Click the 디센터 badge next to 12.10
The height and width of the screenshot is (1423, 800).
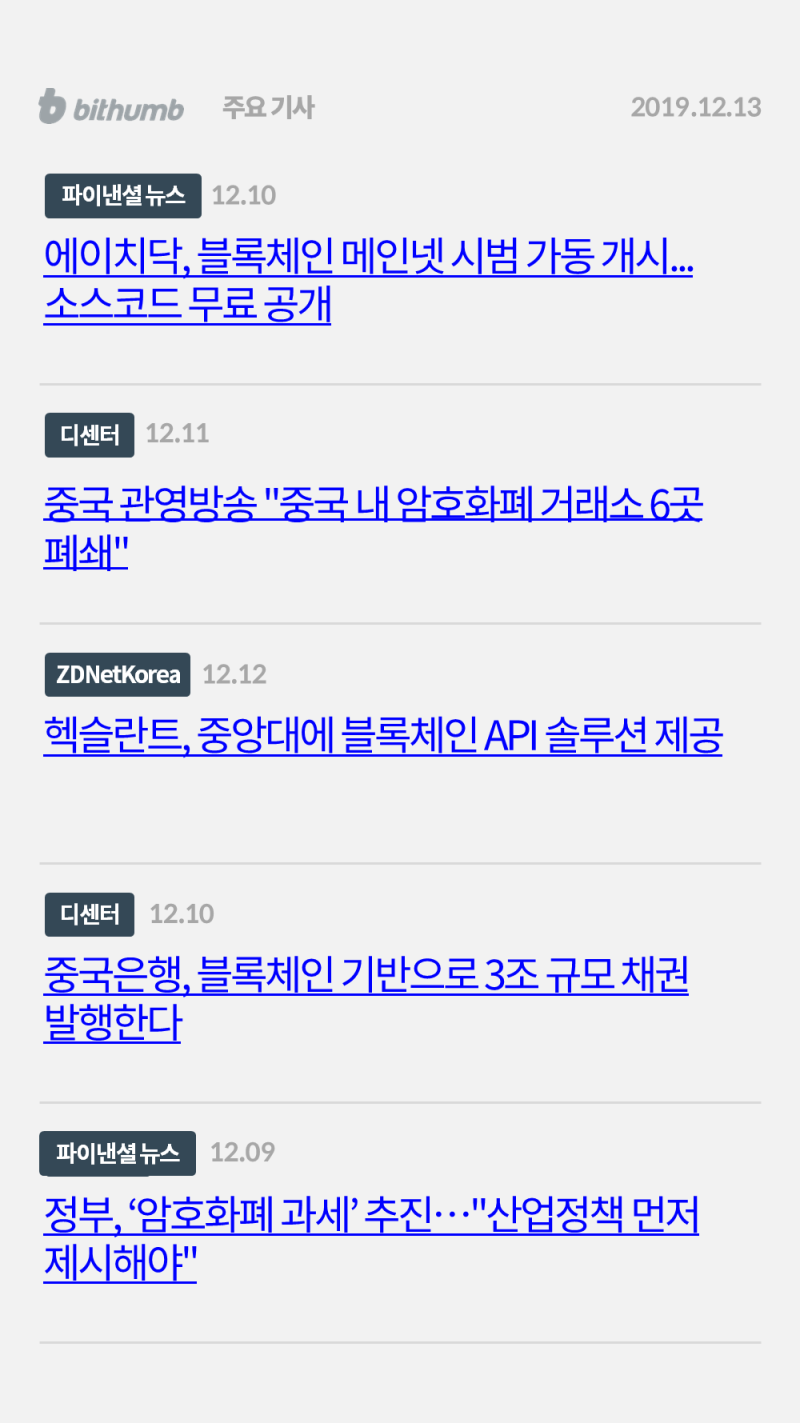pos(89,914)
